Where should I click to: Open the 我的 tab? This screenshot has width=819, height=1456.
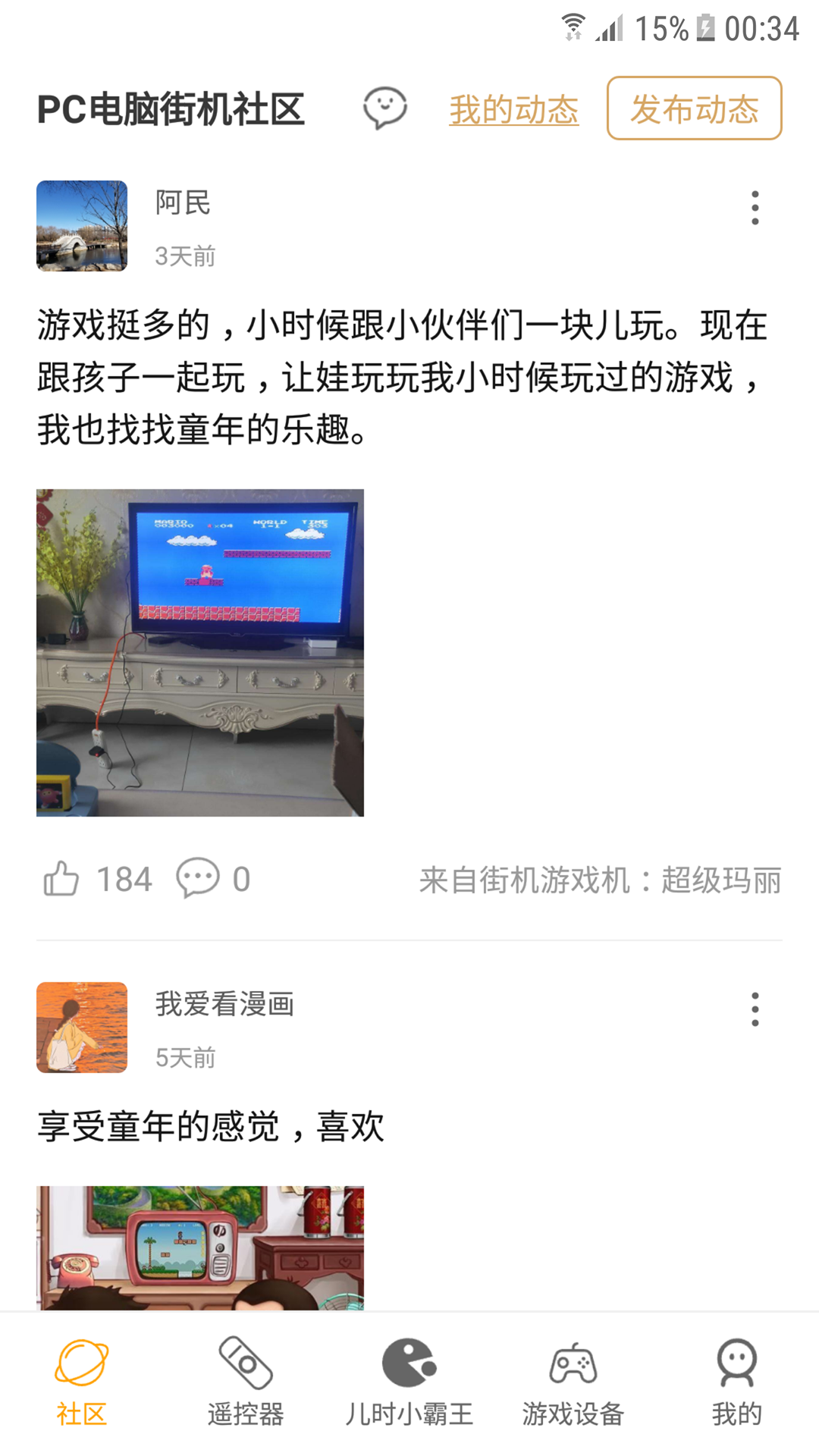736,1383
